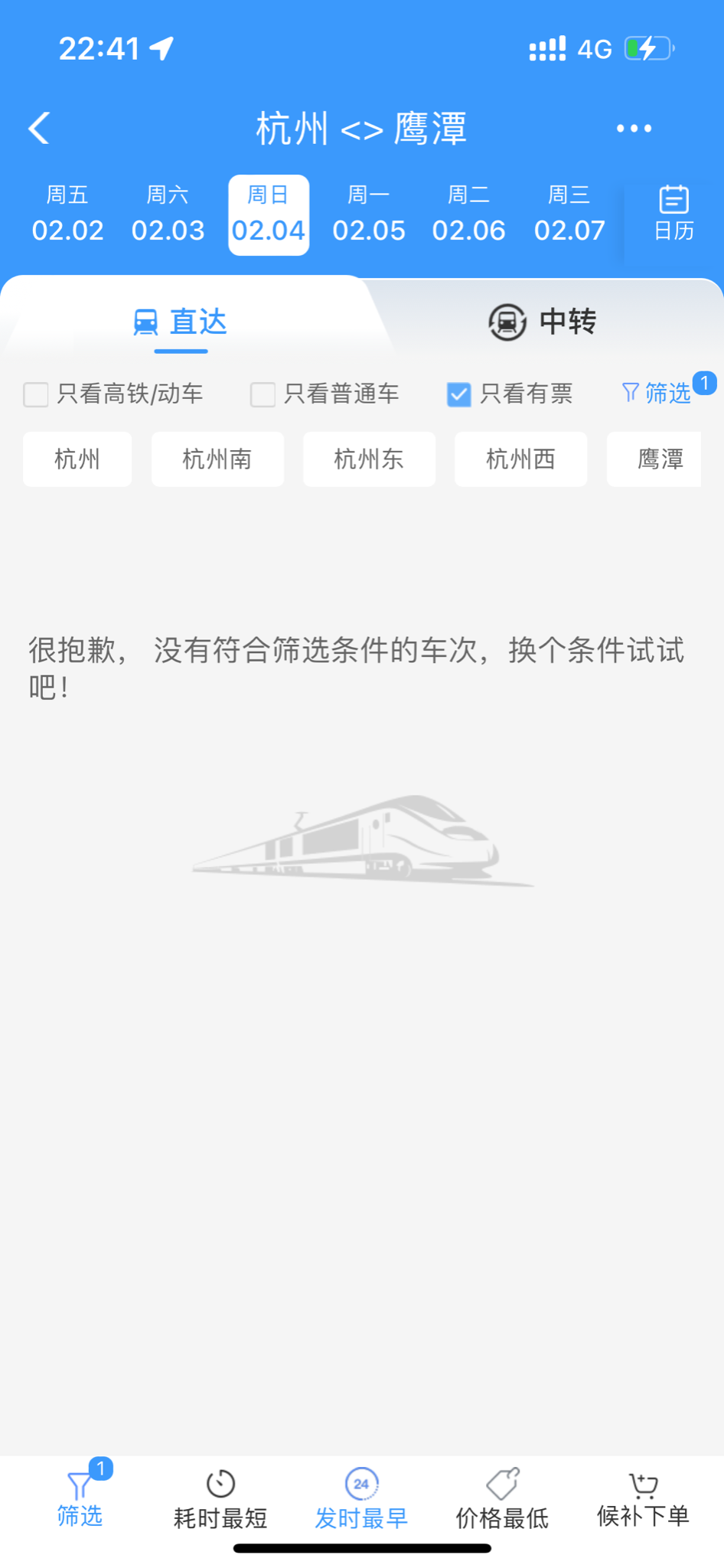Filter by 鹰潭 station chip
Viewport: 724px width, 1568px height.
point(658,459)
